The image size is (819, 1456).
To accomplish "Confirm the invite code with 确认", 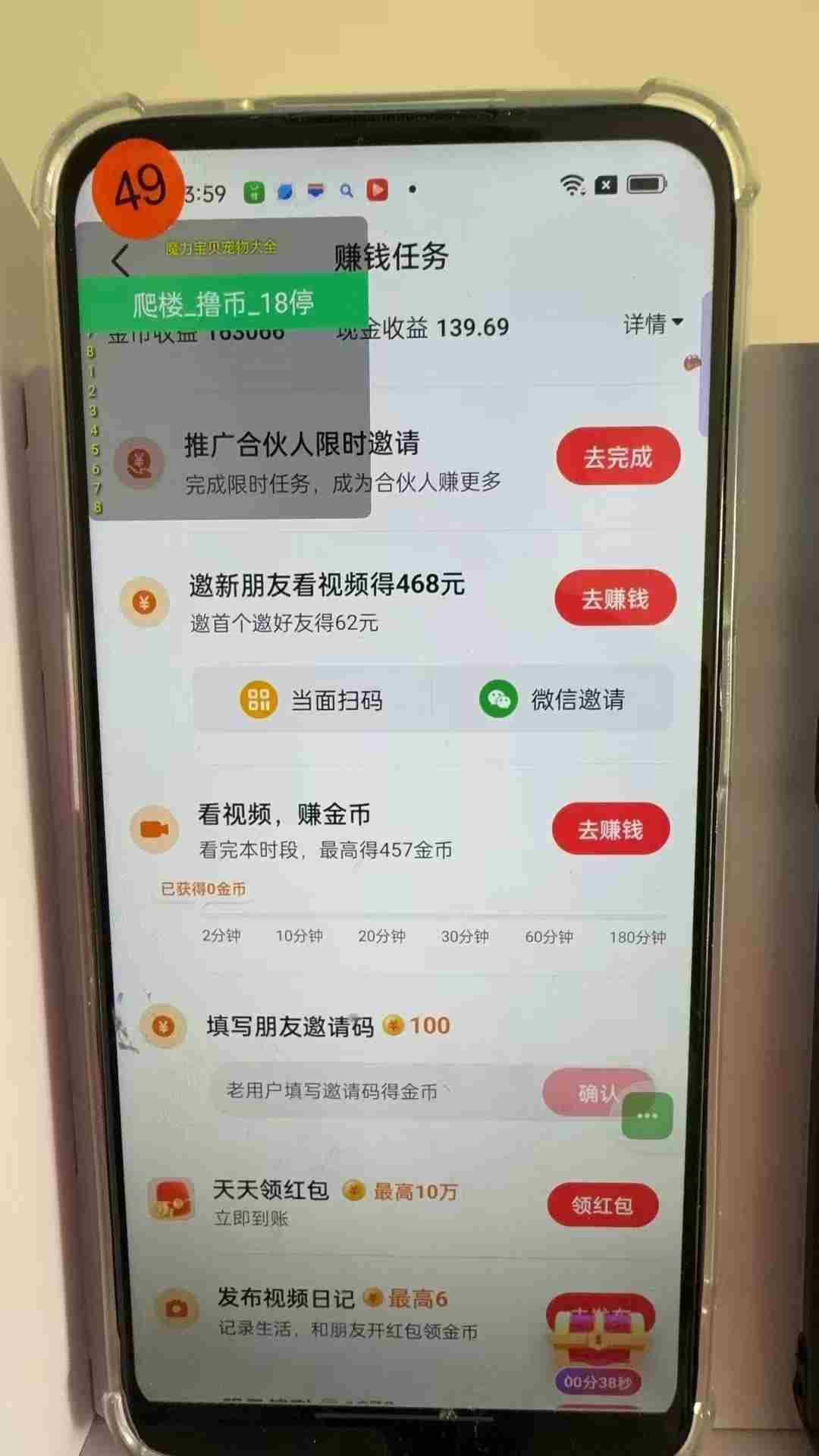I will pyautogui.click(x=593, y=1093).
